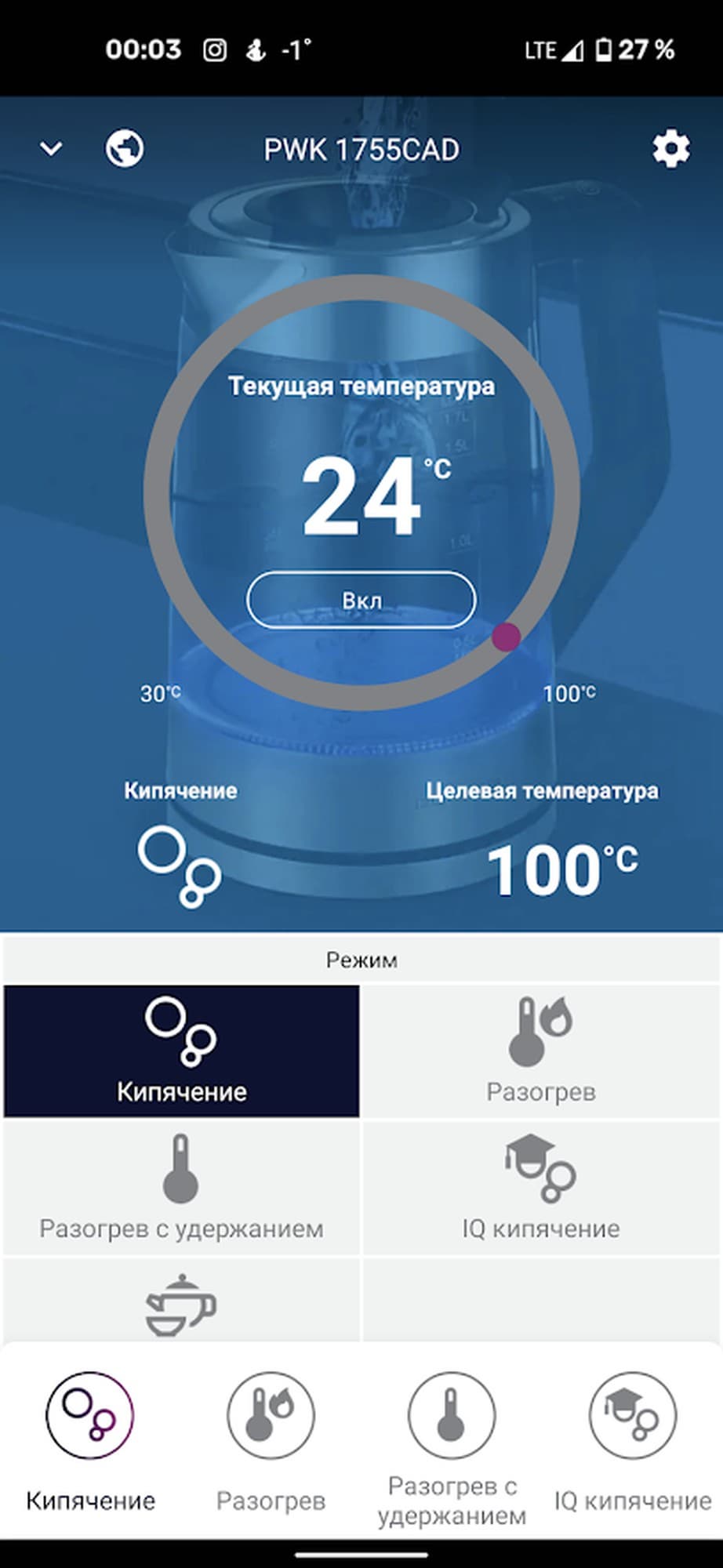Select Разогрев tile in Режим grid
723x1568 pixels.
tap(541, 1051)
